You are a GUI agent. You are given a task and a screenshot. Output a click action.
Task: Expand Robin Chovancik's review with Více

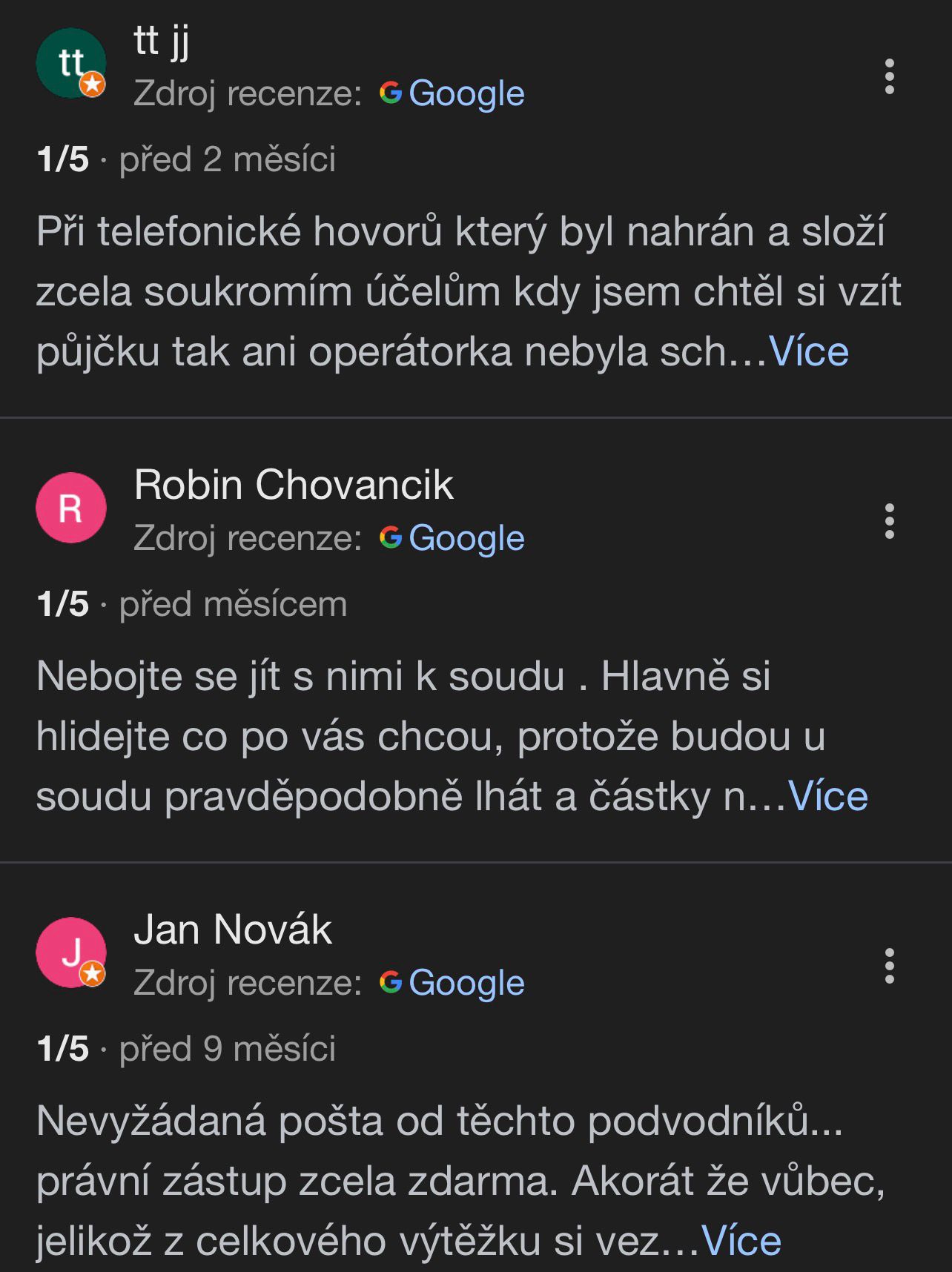pos(827,797)
